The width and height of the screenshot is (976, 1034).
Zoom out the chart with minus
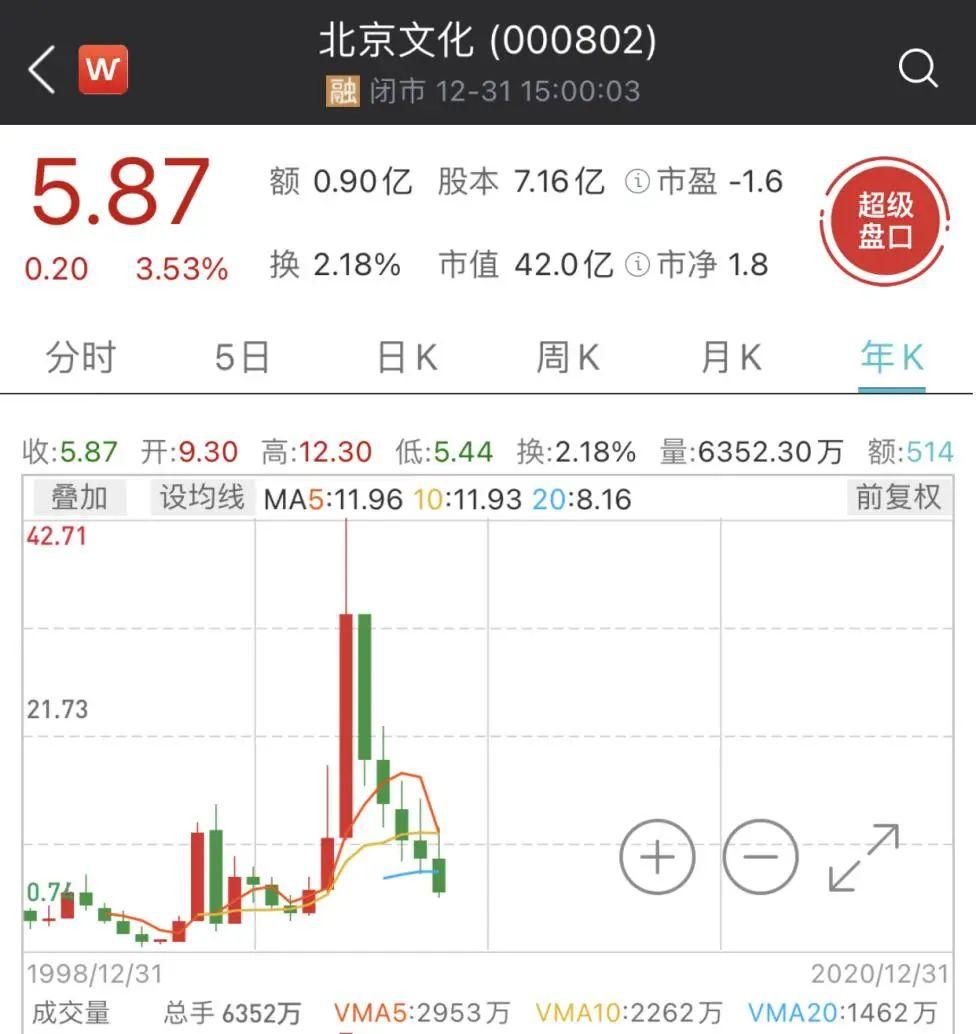(x=761, y=857)
